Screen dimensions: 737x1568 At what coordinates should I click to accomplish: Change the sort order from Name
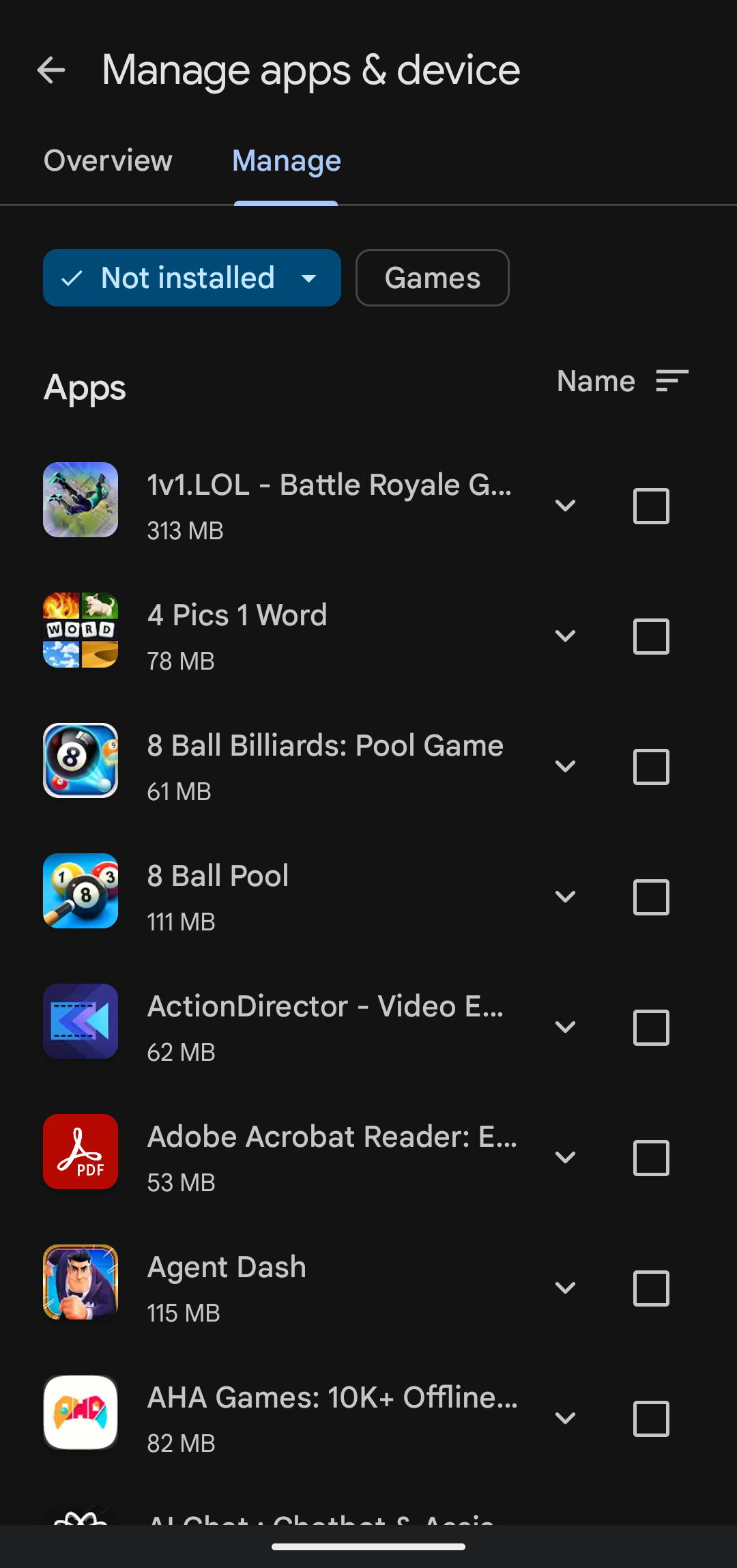coord(622,381)
